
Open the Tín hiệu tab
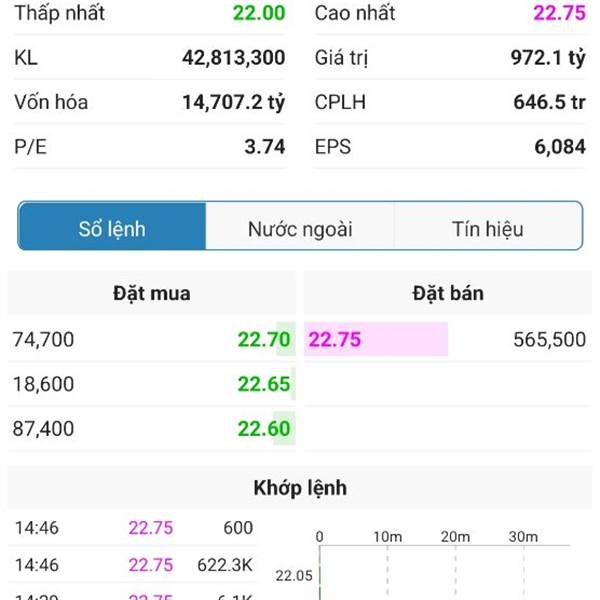tap(488, 228)
